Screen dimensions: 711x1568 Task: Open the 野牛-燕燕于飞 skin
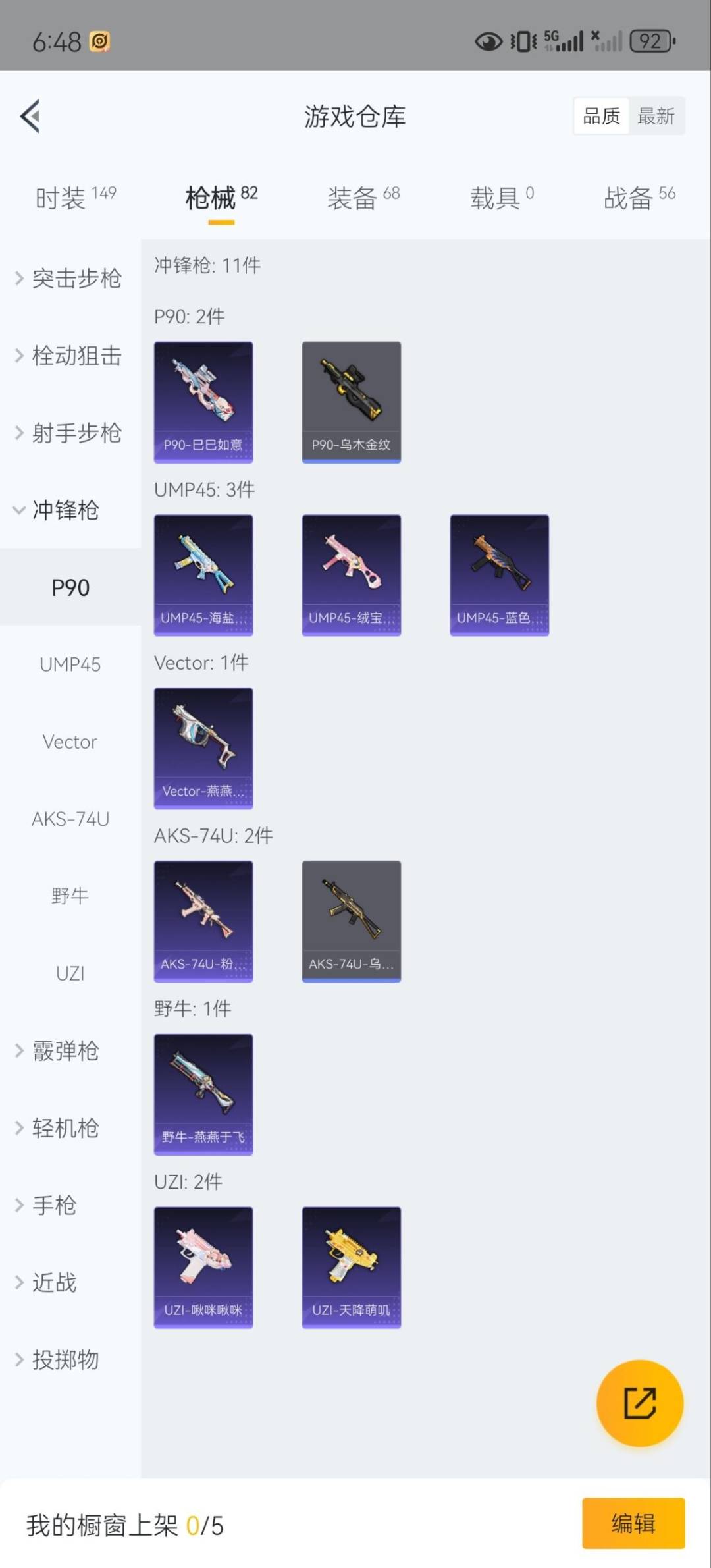click(x=203, y=1094)
